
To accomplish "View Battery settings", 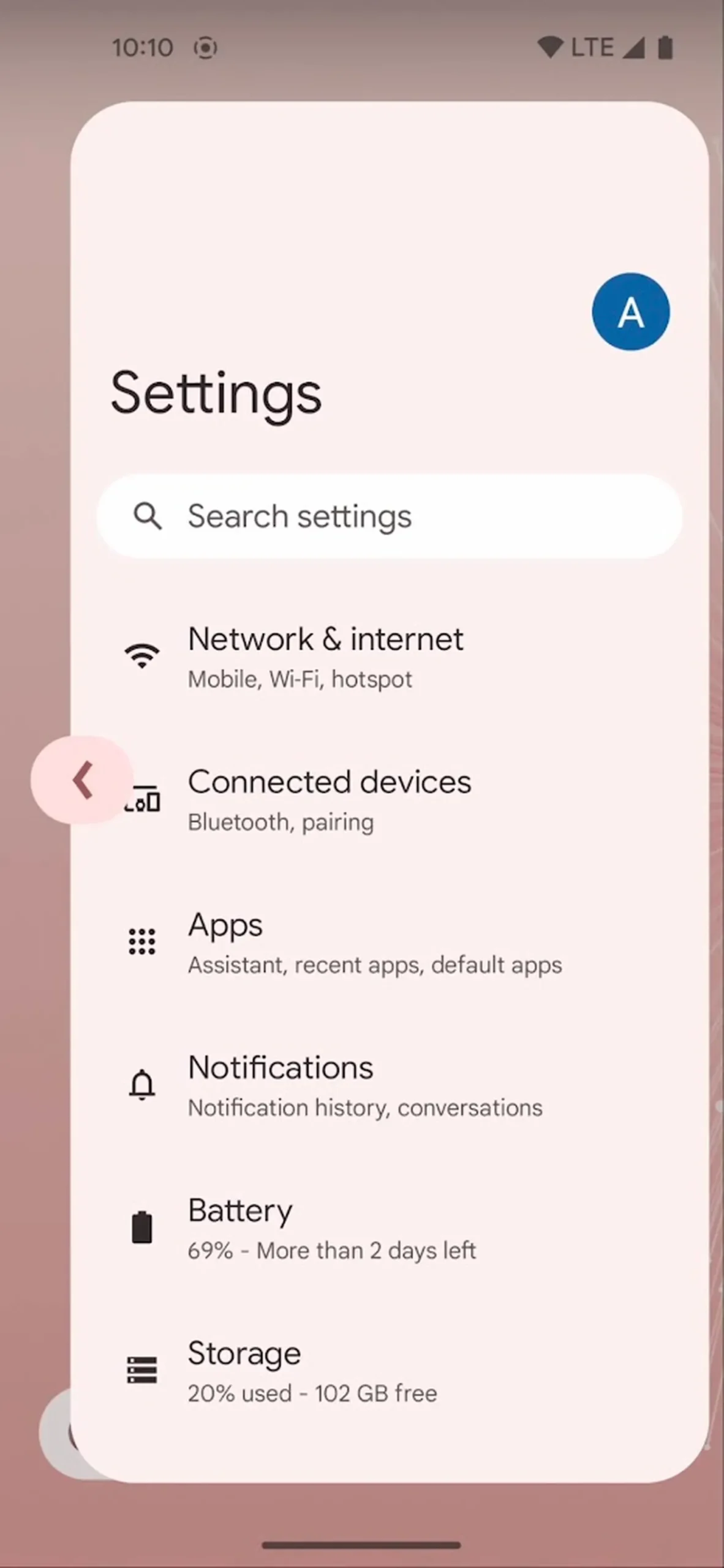I will point(331,1227).
